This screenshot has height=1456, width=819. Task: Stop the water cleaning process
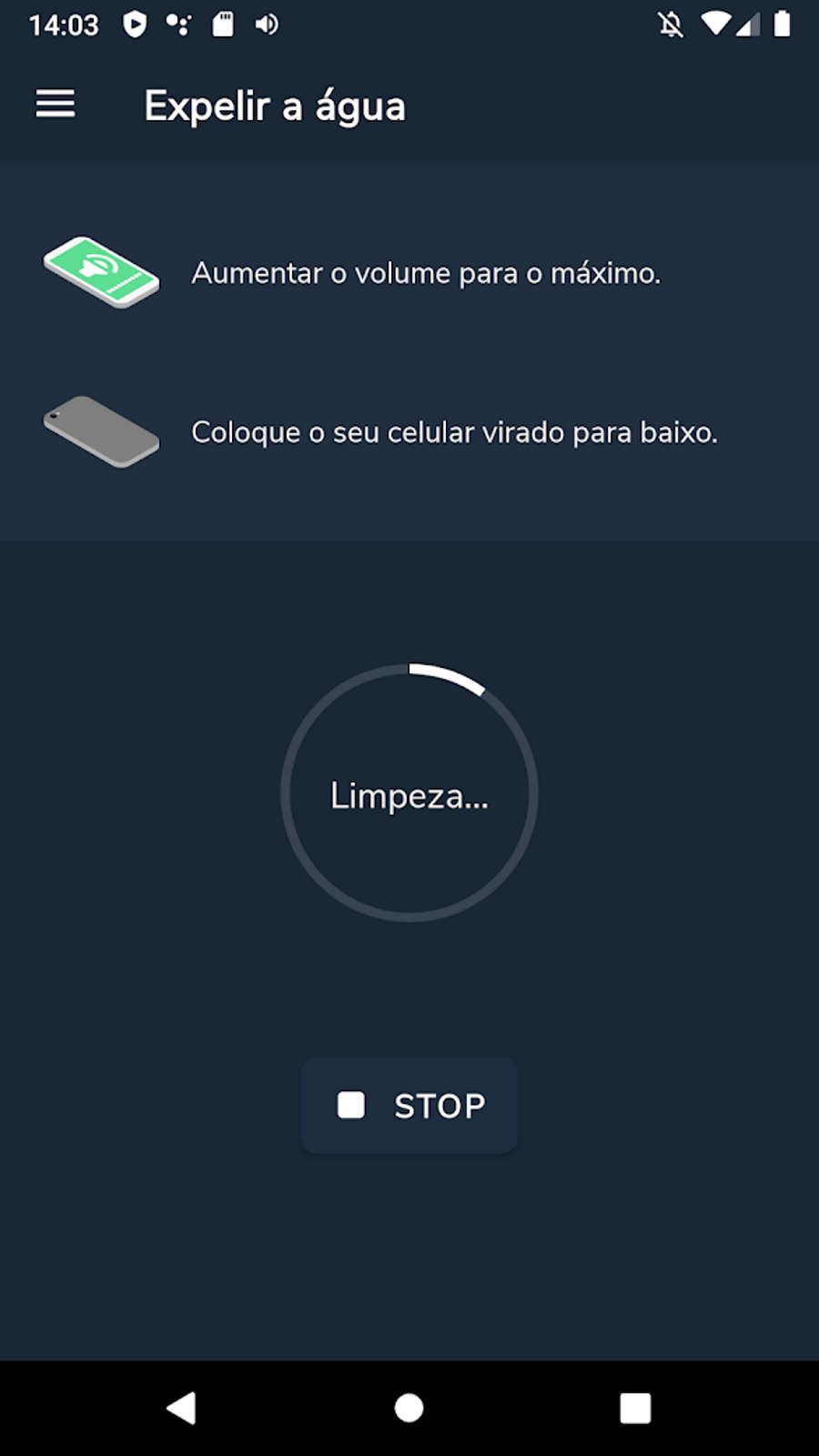409,1106
